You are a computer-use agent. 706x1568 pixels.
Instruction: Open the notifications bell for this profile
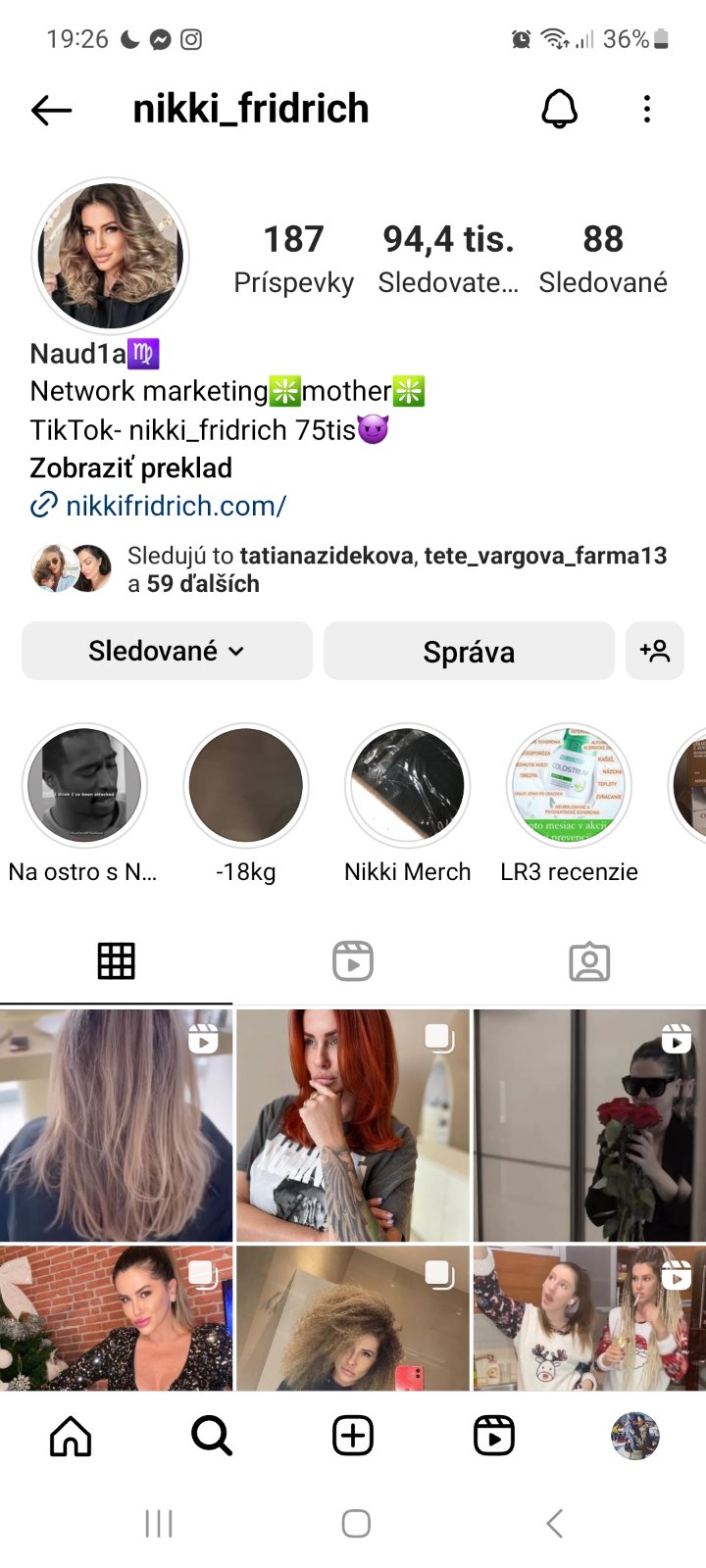560,110
